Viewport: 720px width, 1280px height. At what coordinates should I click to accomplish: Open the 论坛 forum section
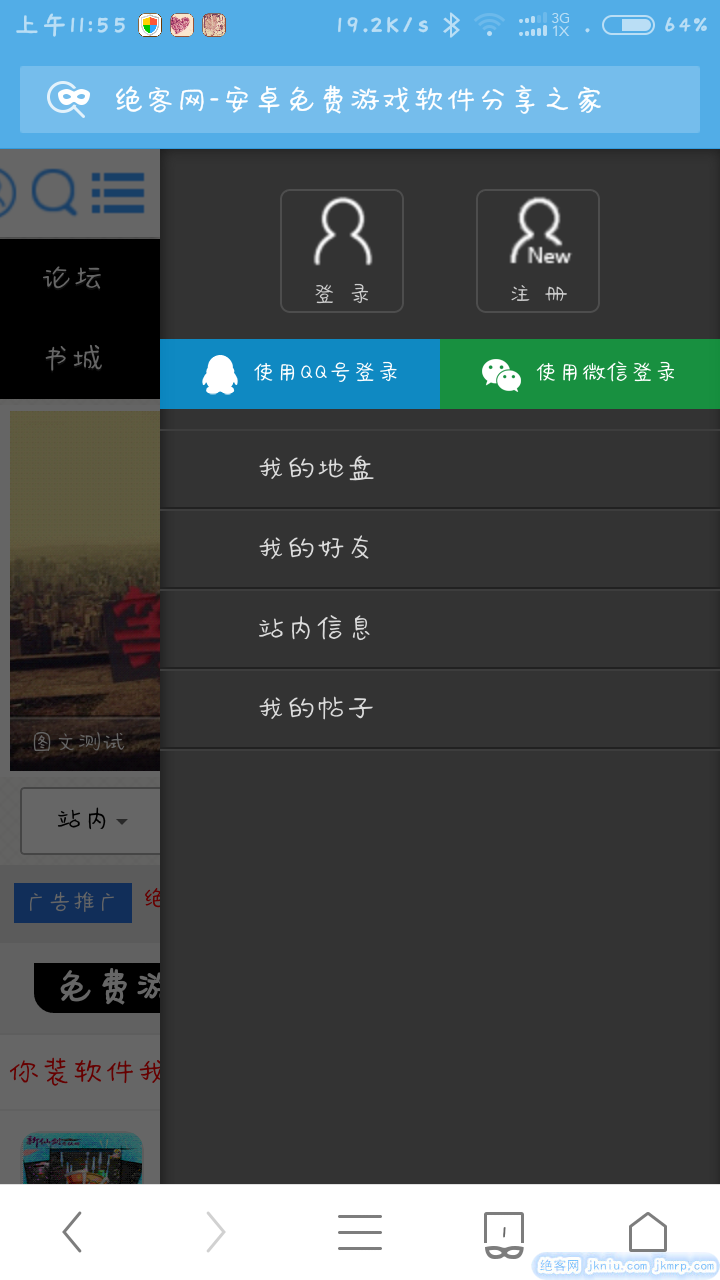[x=73, y=278]
